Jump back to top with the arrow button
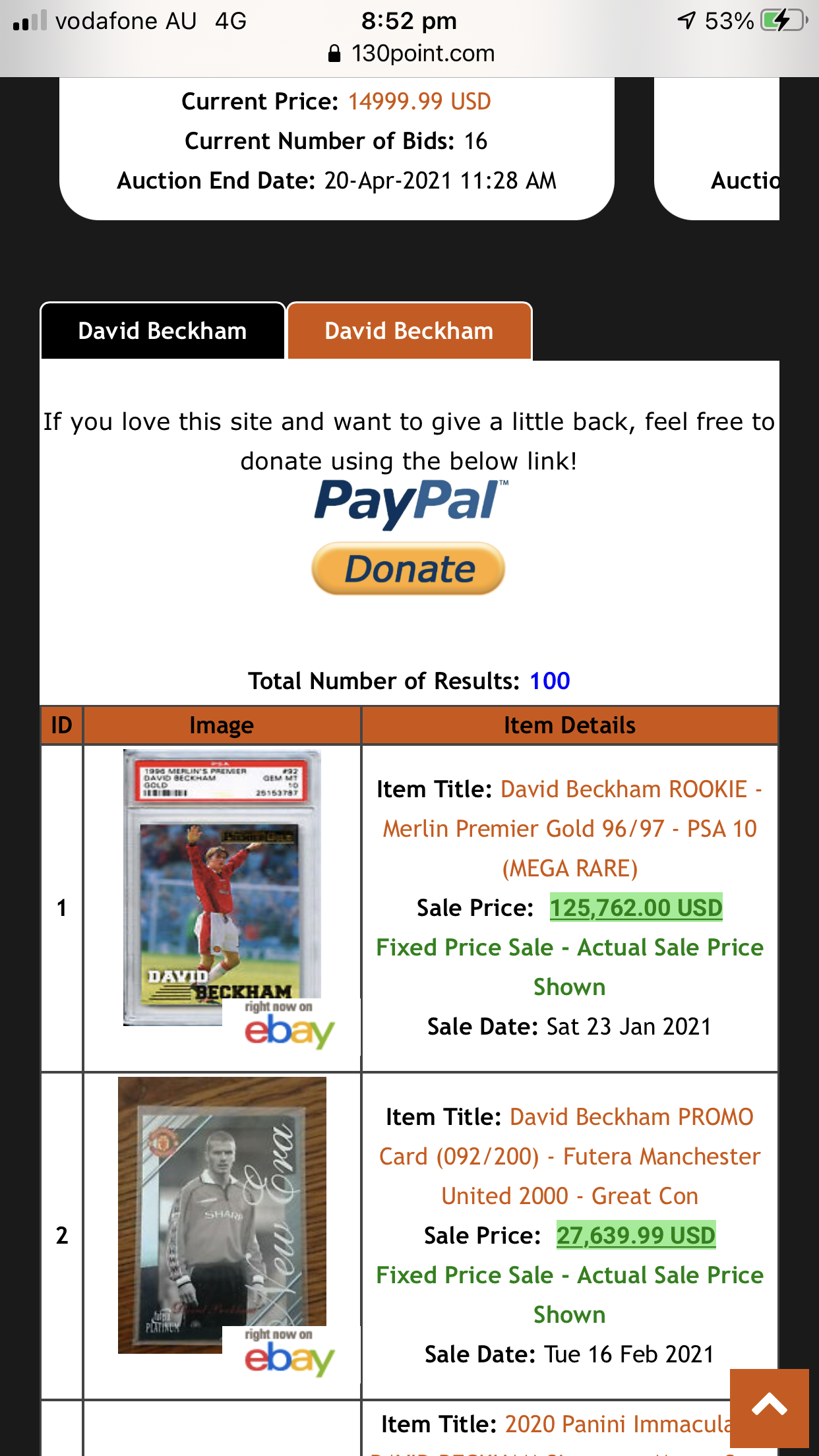This screenshot has height=1456, width=819. click(769, 1407)
